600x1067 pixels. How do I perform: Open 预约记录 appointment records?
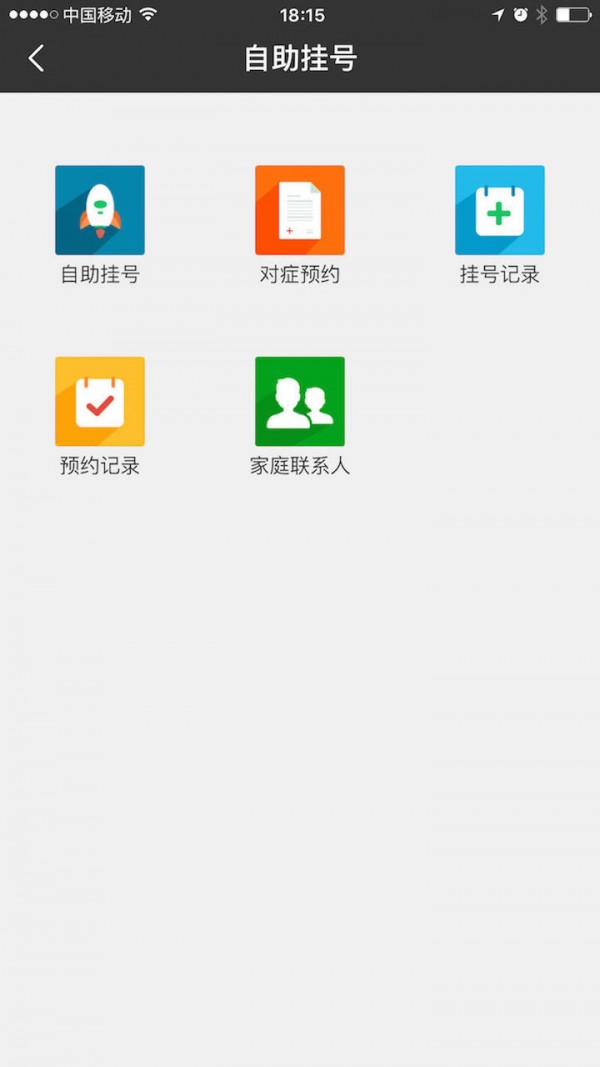[100, 402]
